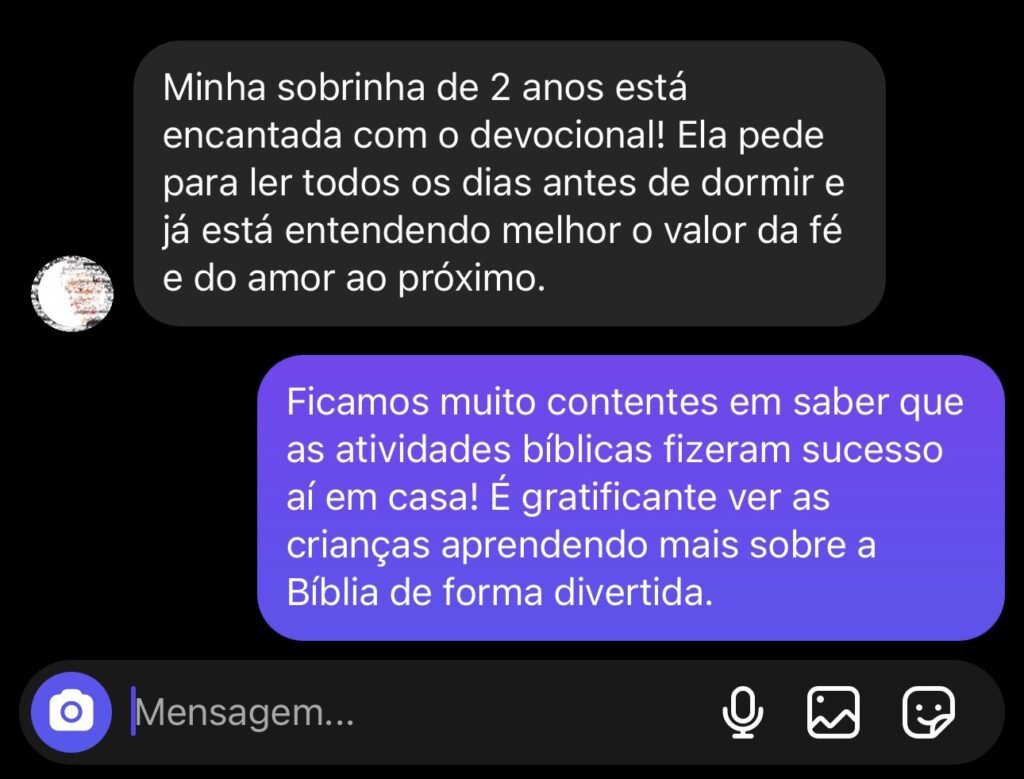Open the camera from the message bar
Image resolution: width=1024 pixels, height=779 pixels.
tap(70, 713)
